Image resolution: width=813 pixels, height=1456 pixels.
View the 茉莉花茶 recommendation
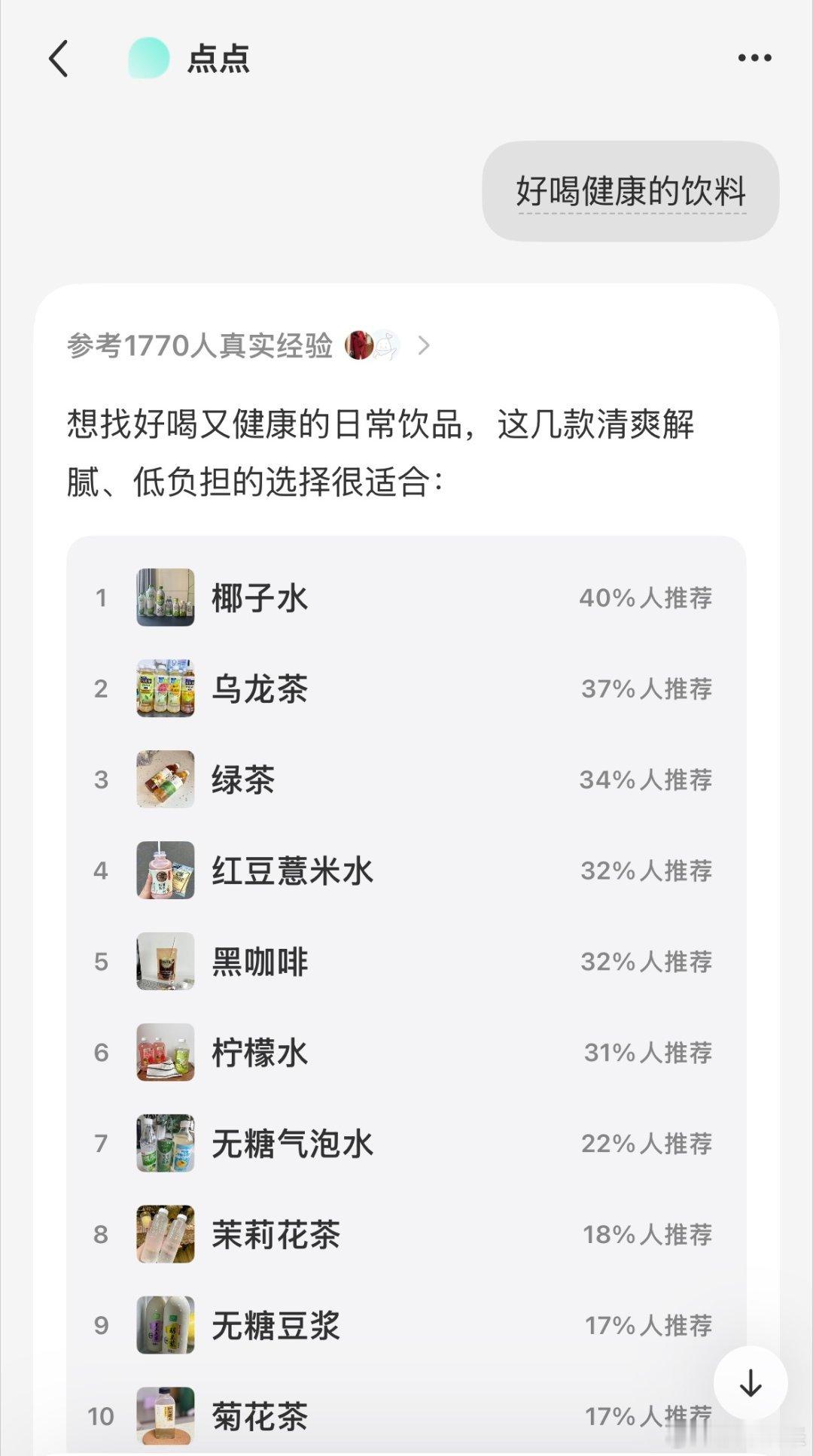tap(406, 1235)
